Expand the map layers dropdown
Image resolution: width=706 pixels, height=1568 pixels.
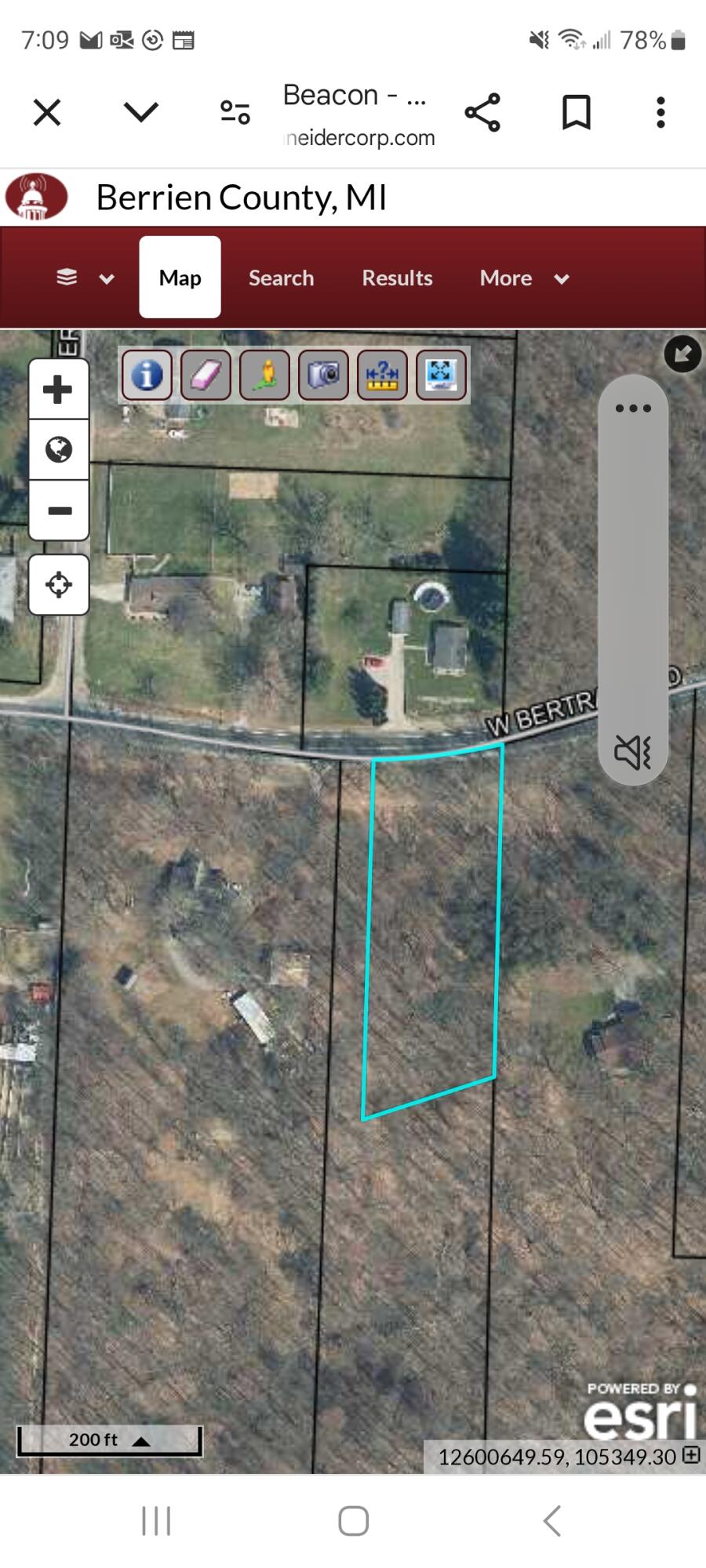point(85,278)
